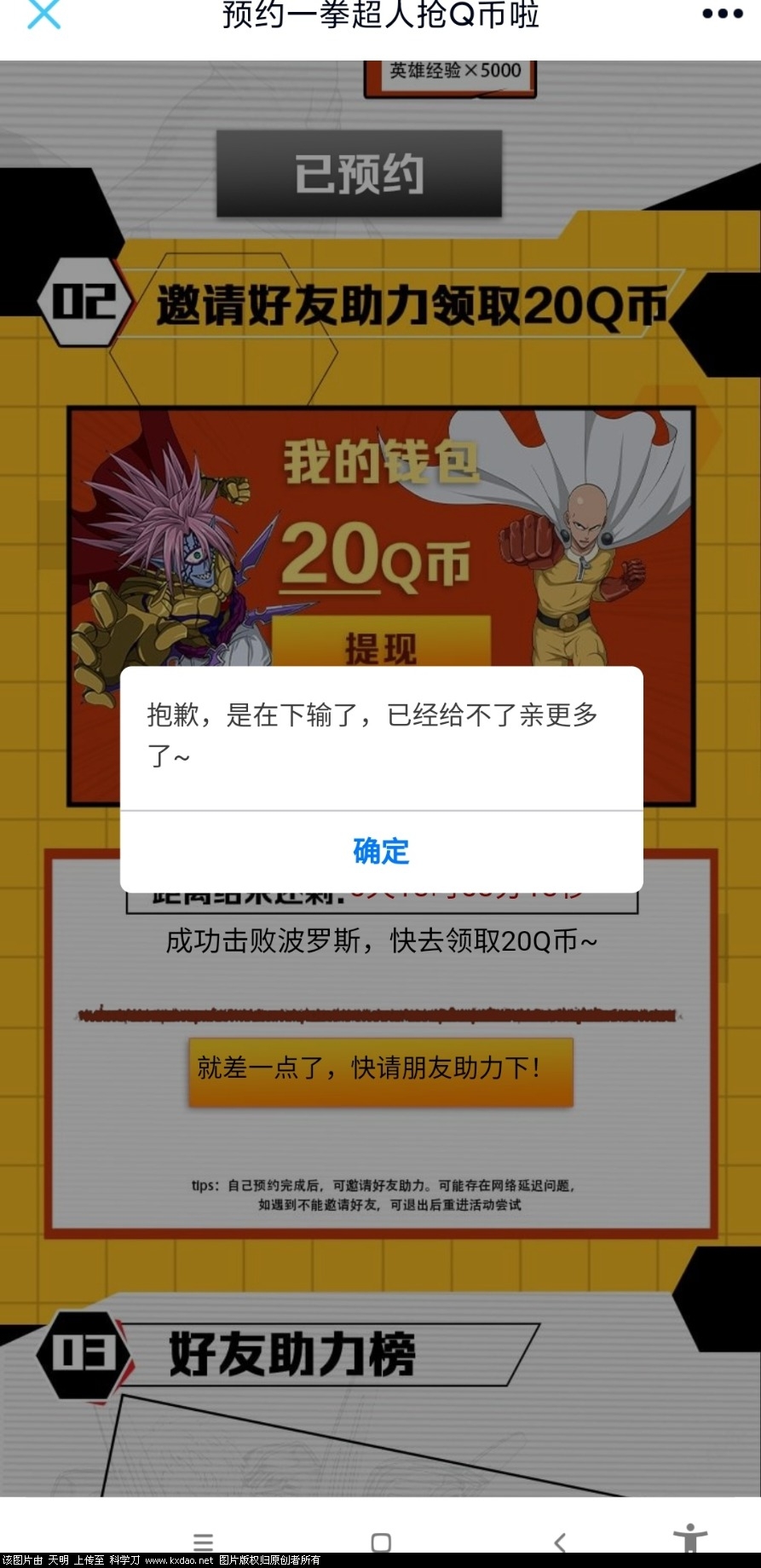Close the webpage with the X icon
761x1568 pixels.
pos(43,14)
